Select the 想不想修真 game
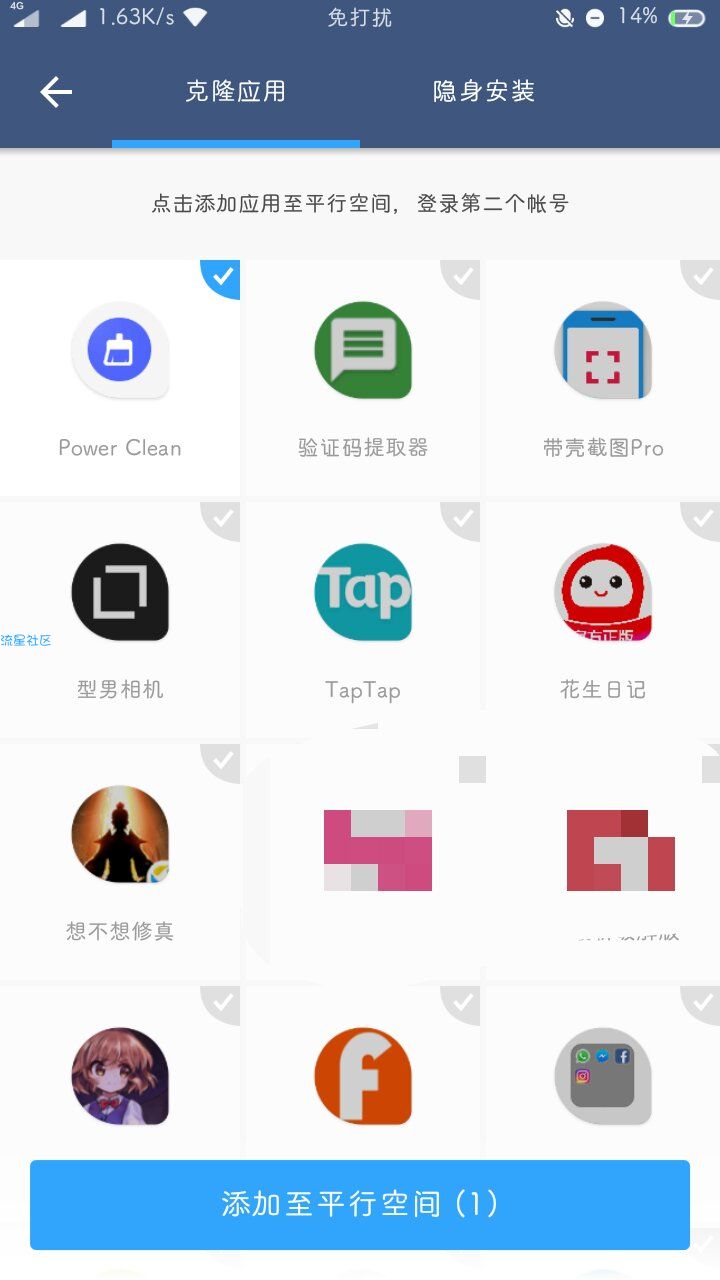 [x=120, y=860]
